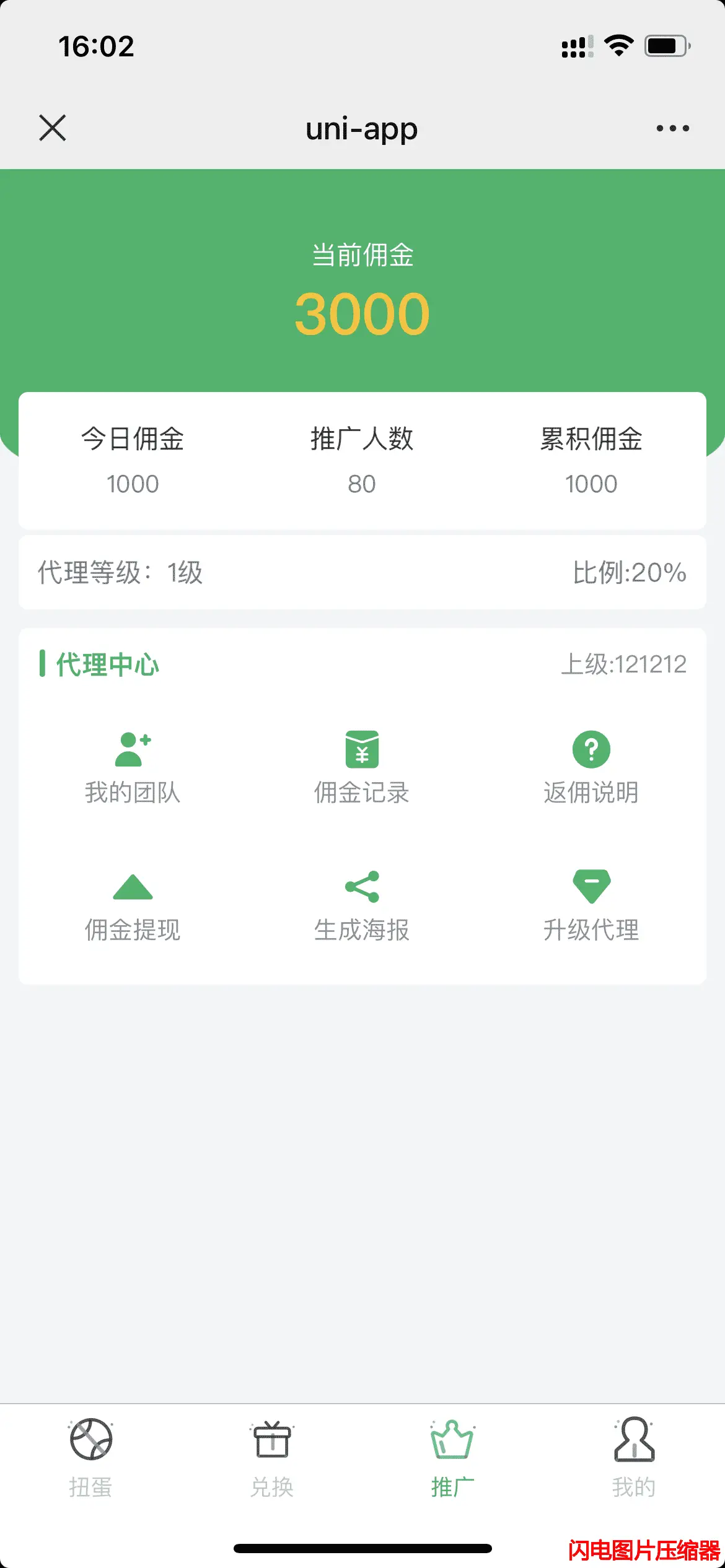
Task: Tap 生成海报 to generate a poster
Action: pyautogui.click(x=362, y=907)
